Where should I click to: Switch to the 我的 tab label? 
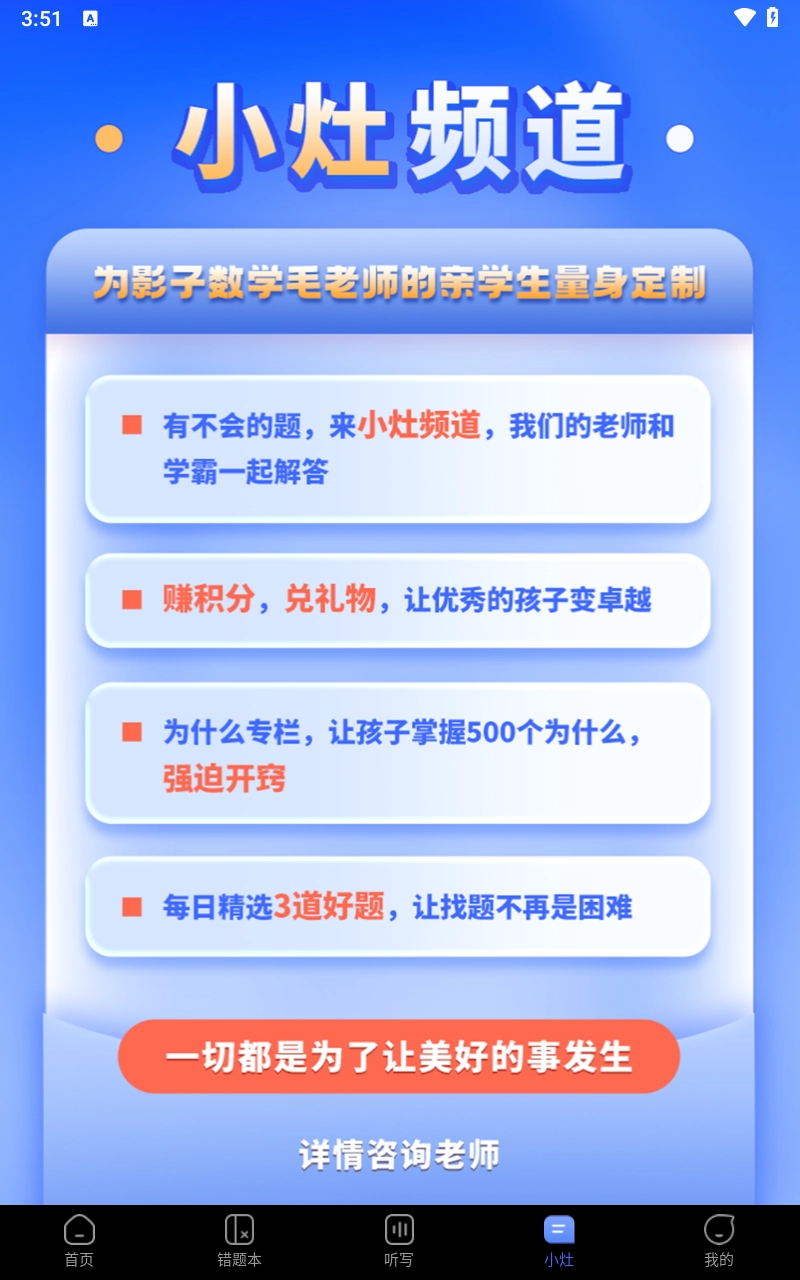pyautogui.click(x=719, y=1259)
